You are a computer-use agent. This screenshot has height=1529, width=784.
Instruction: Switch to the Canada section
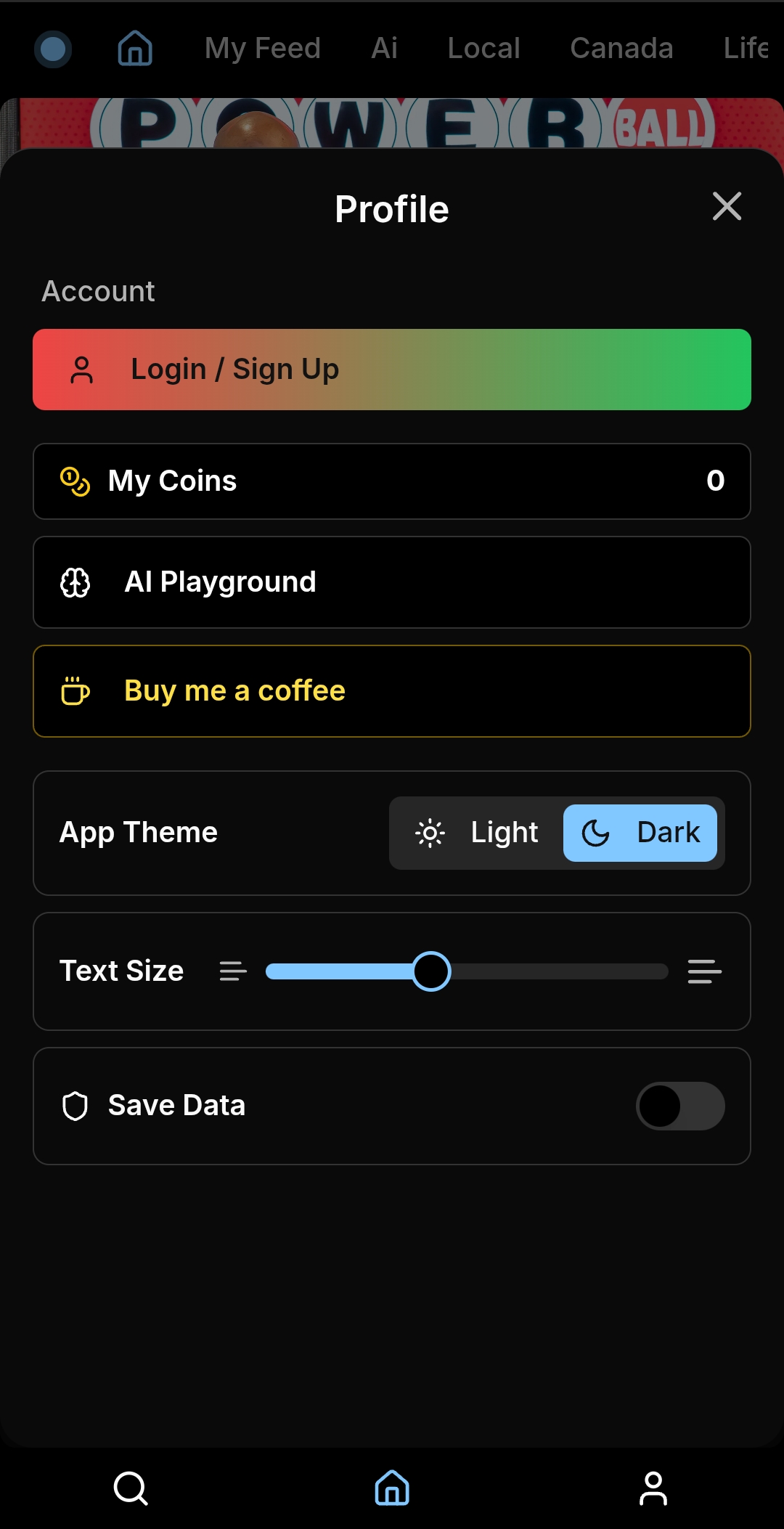coord(621,48)
